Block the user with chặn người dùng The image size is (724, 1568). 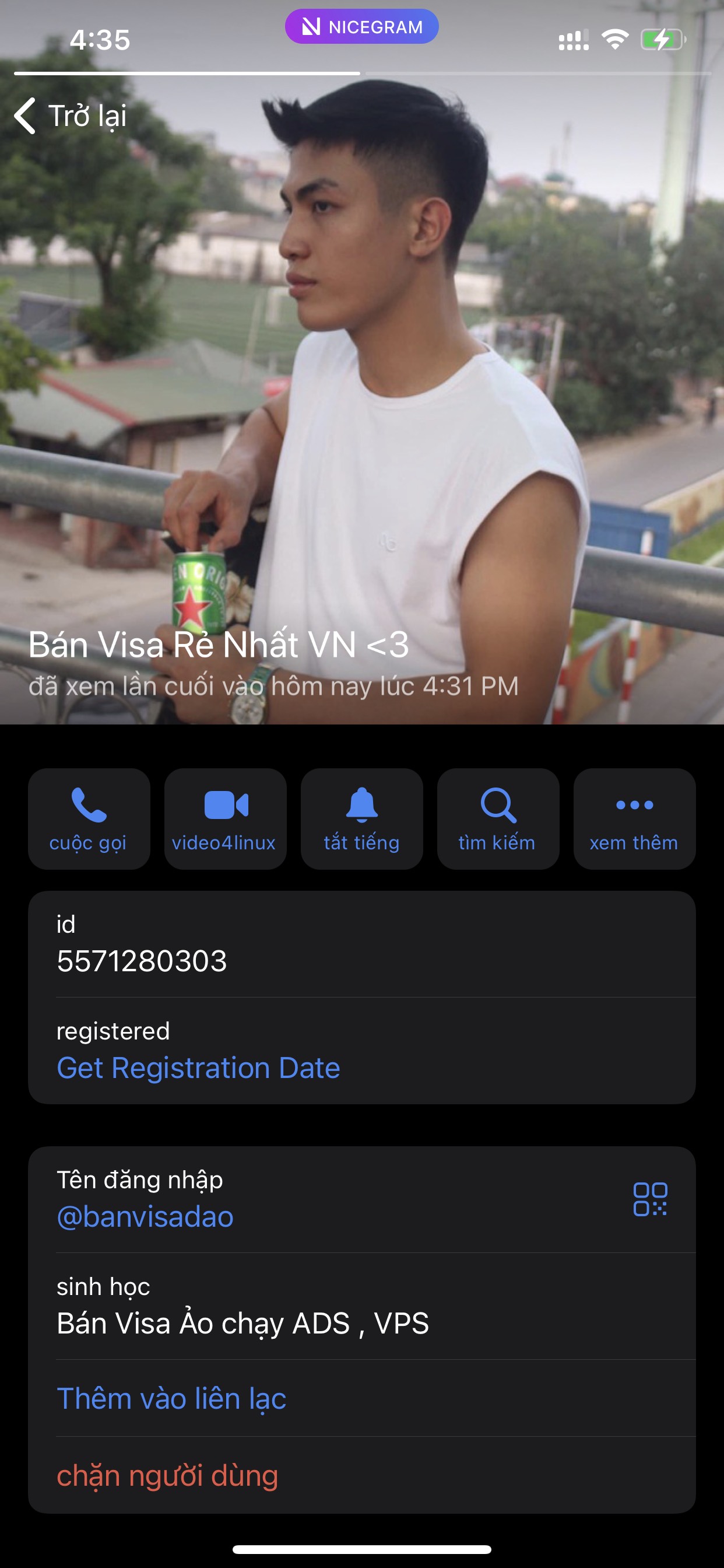(x=167, y=1475)
